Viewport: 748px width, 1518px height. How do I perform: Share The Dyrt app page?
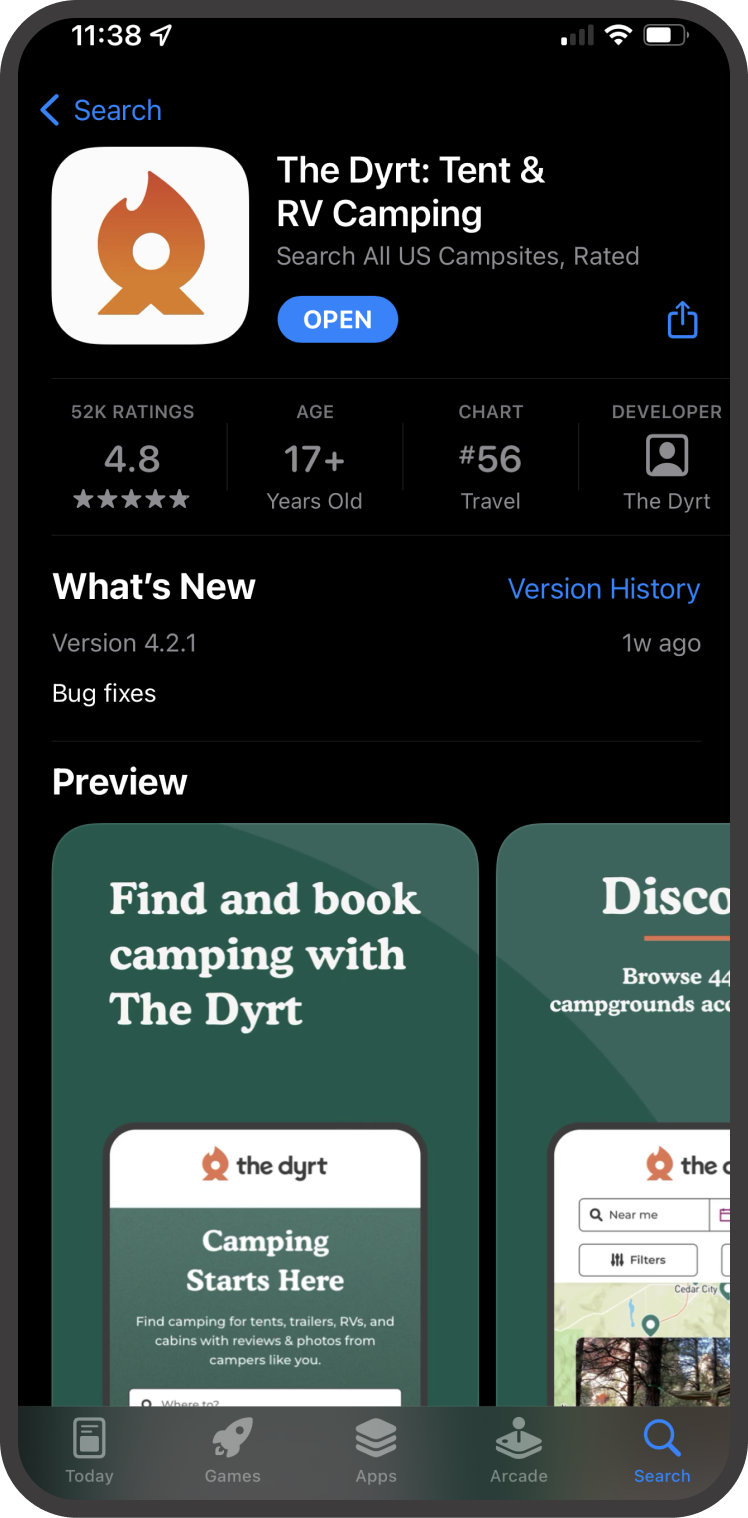point(682,320)
